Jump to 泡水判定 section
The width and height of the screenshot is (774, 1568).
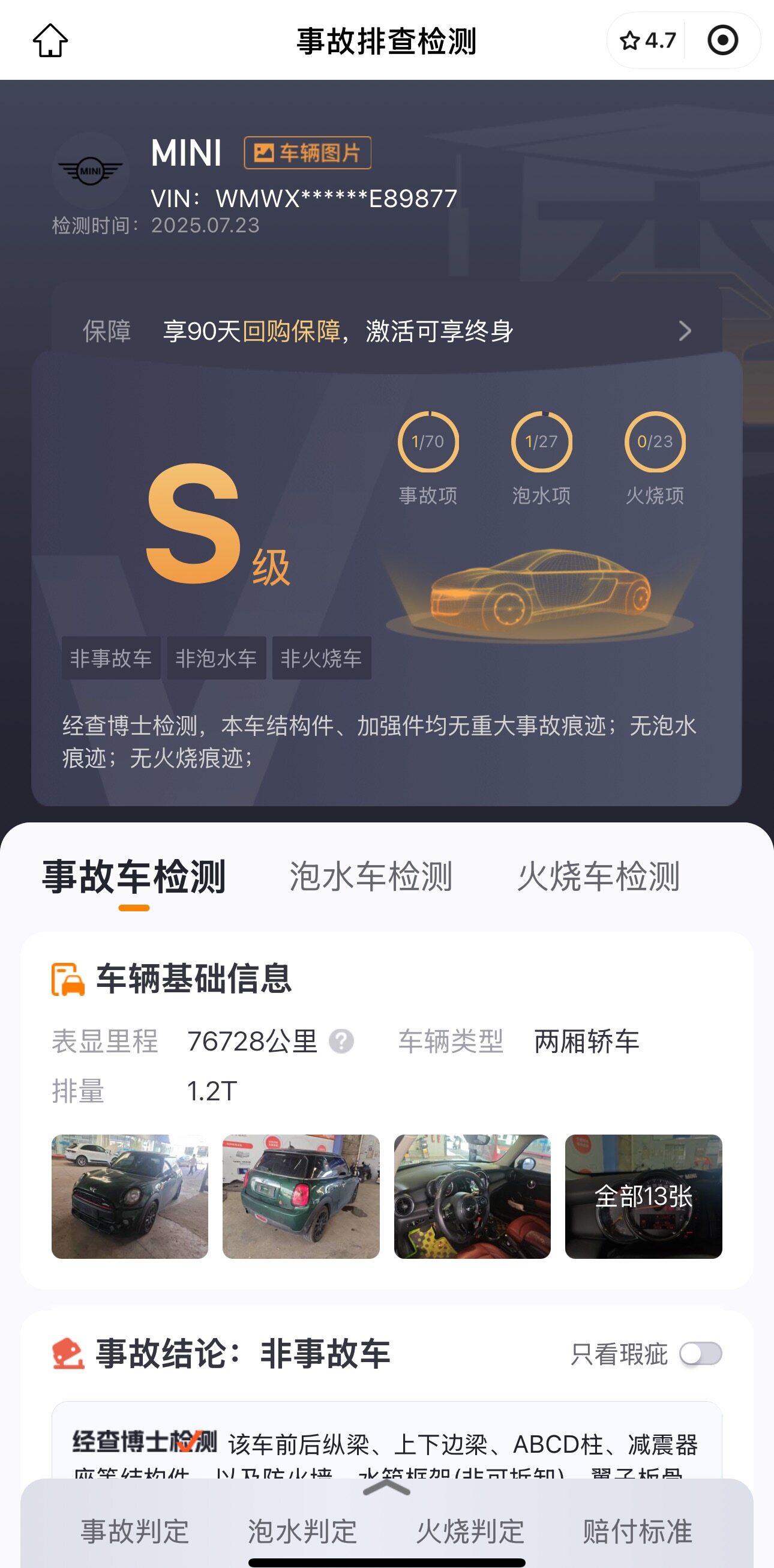pyautogui.click(x=302, y=1531)
